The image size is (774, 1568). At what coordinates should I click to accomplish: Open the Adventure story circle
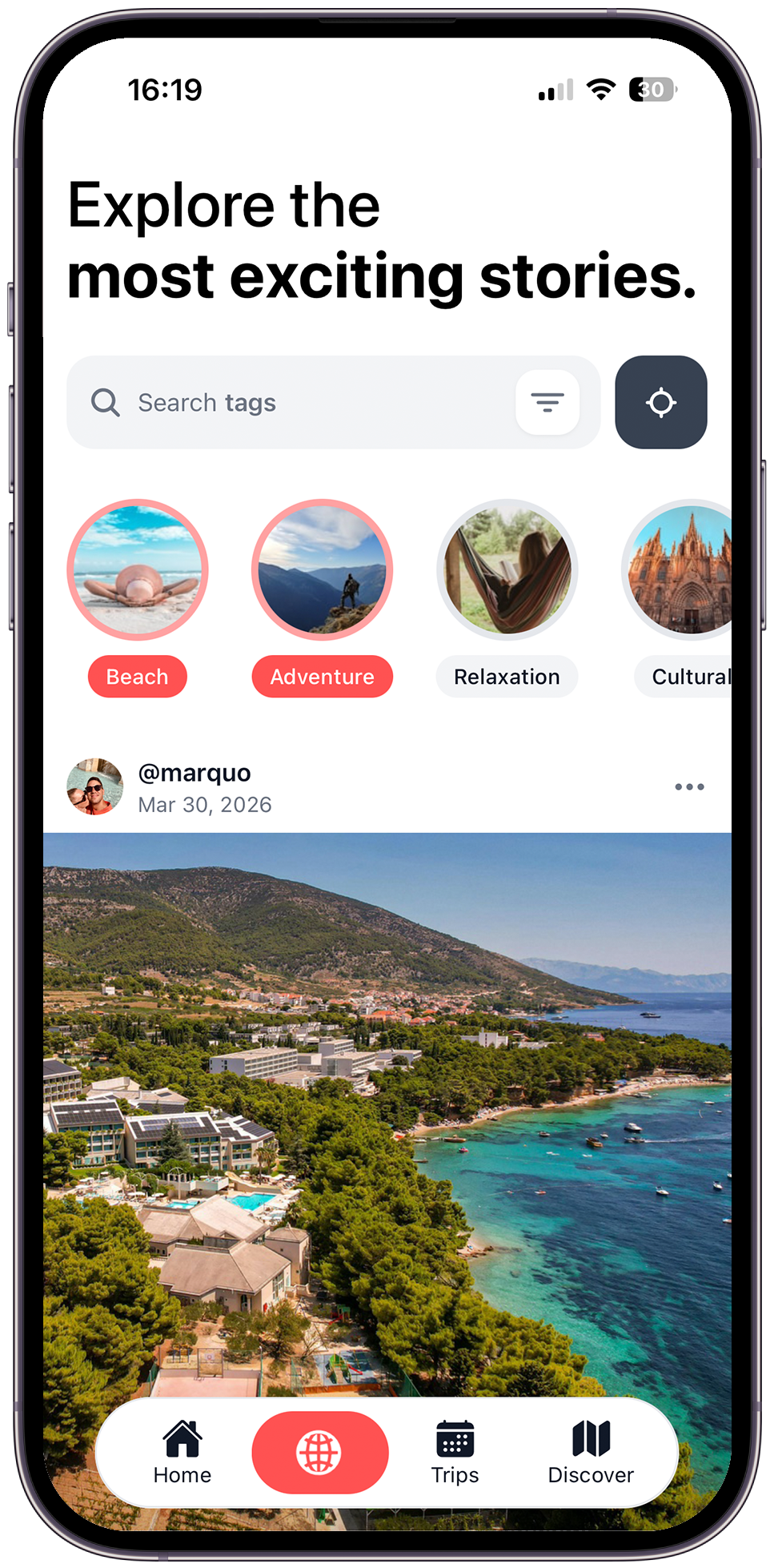coord(322,570)
